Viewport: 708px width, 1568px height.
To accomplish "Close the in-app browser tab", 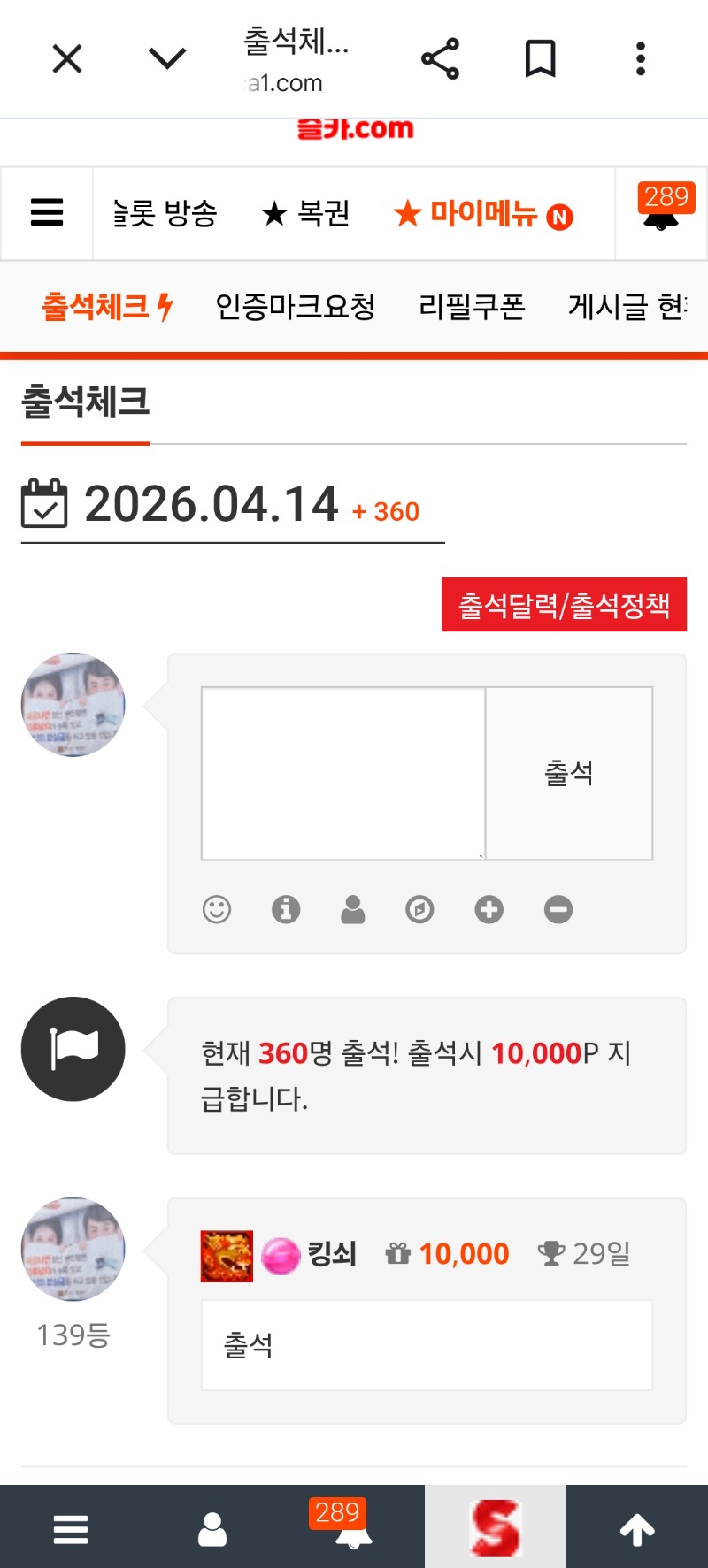I will pyautogui.click(x=67, y=59).
